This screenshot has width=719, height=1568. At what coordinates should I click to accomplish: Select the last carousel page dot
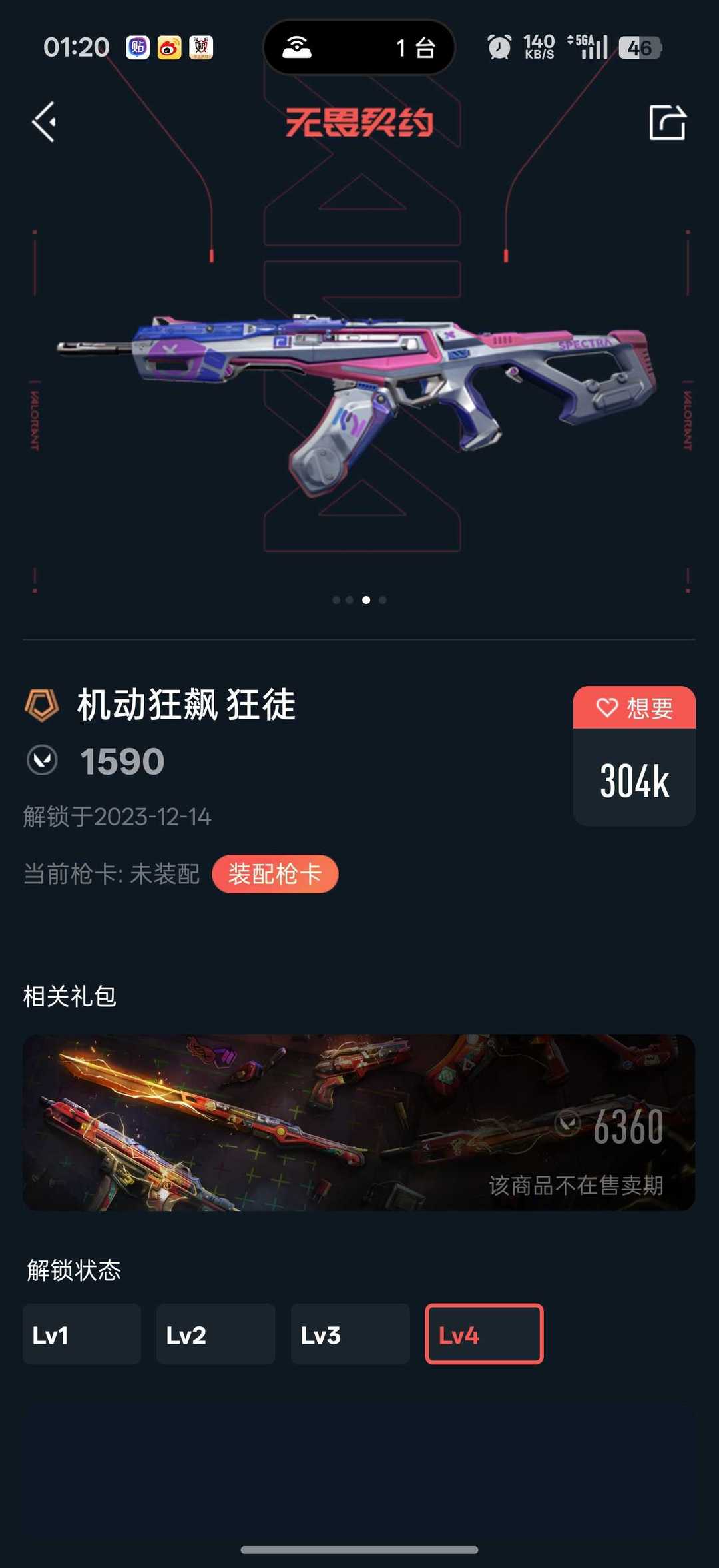[381, 600]
